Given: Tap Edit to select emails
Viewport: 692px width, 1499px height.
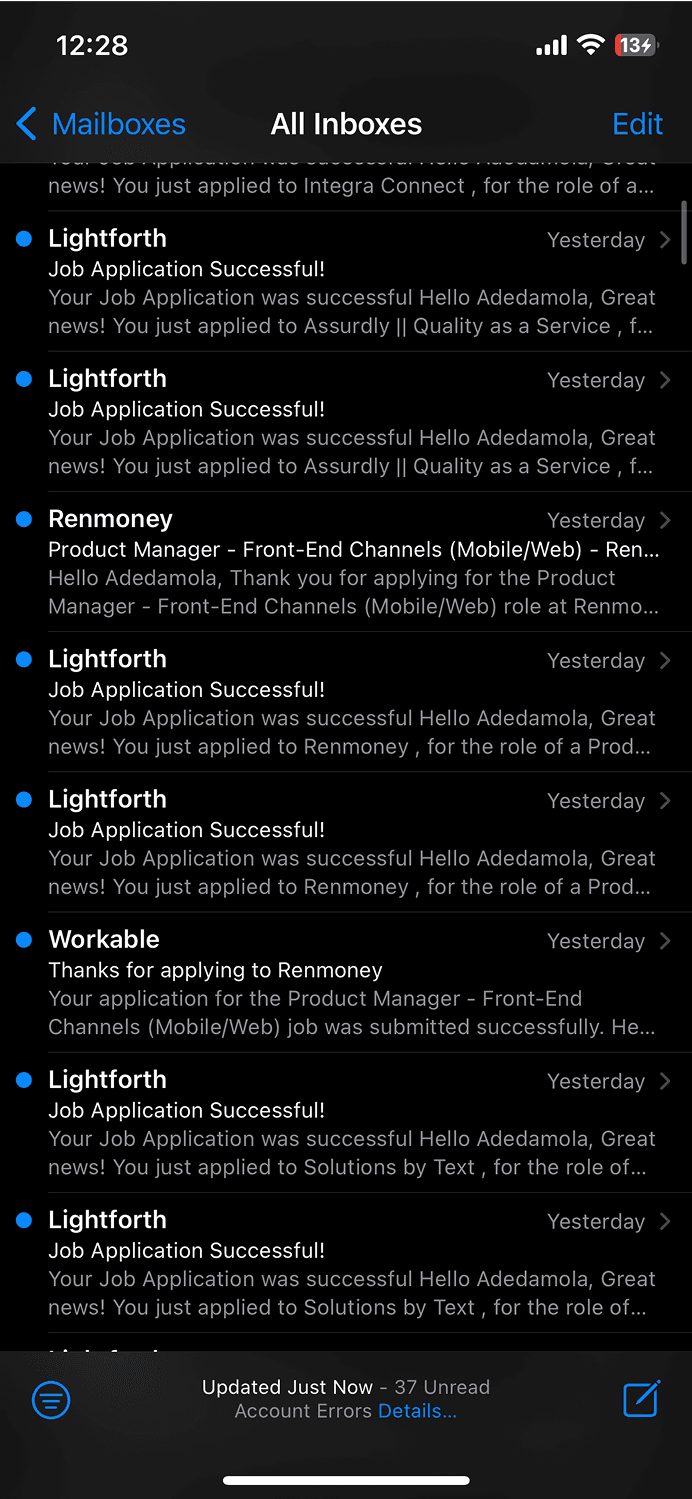Looking at the screenshot, I should [637, 124].
